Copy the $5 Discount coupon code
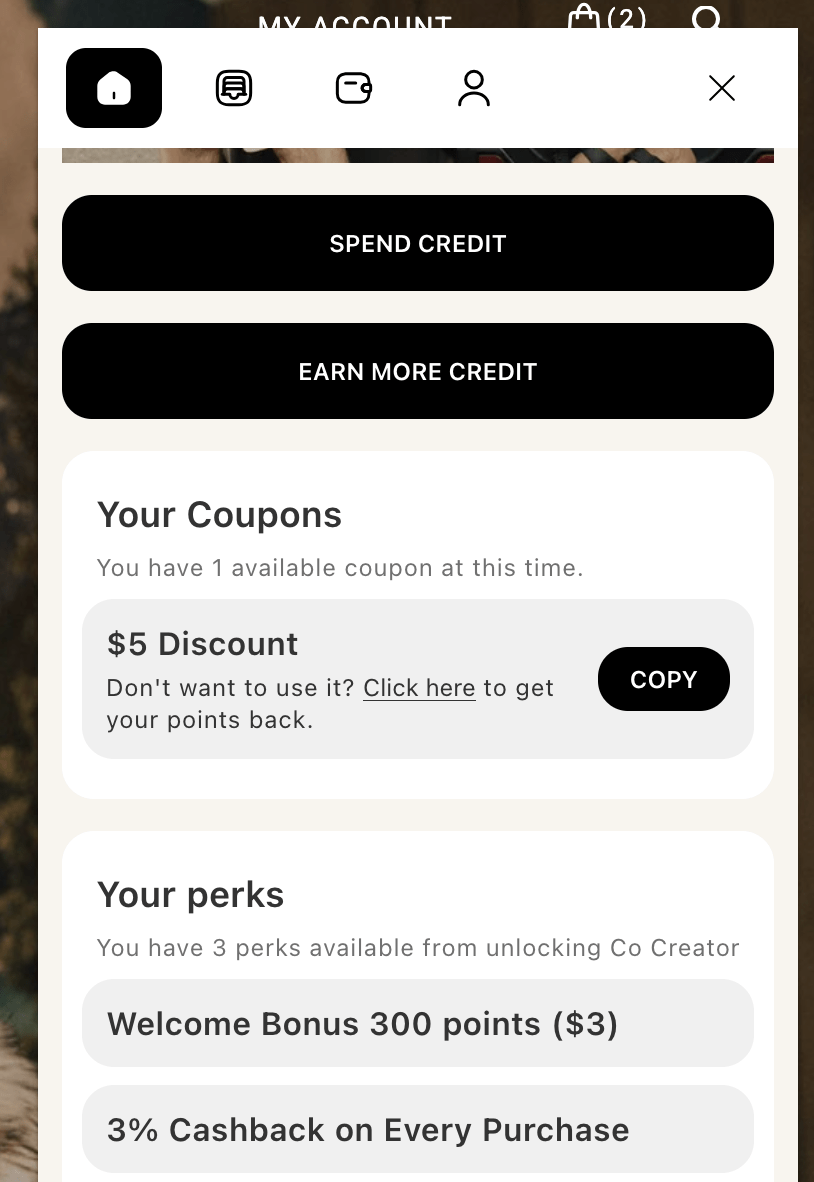Image resolution: width=814 pixels, height=1182 pixels. 663,679
